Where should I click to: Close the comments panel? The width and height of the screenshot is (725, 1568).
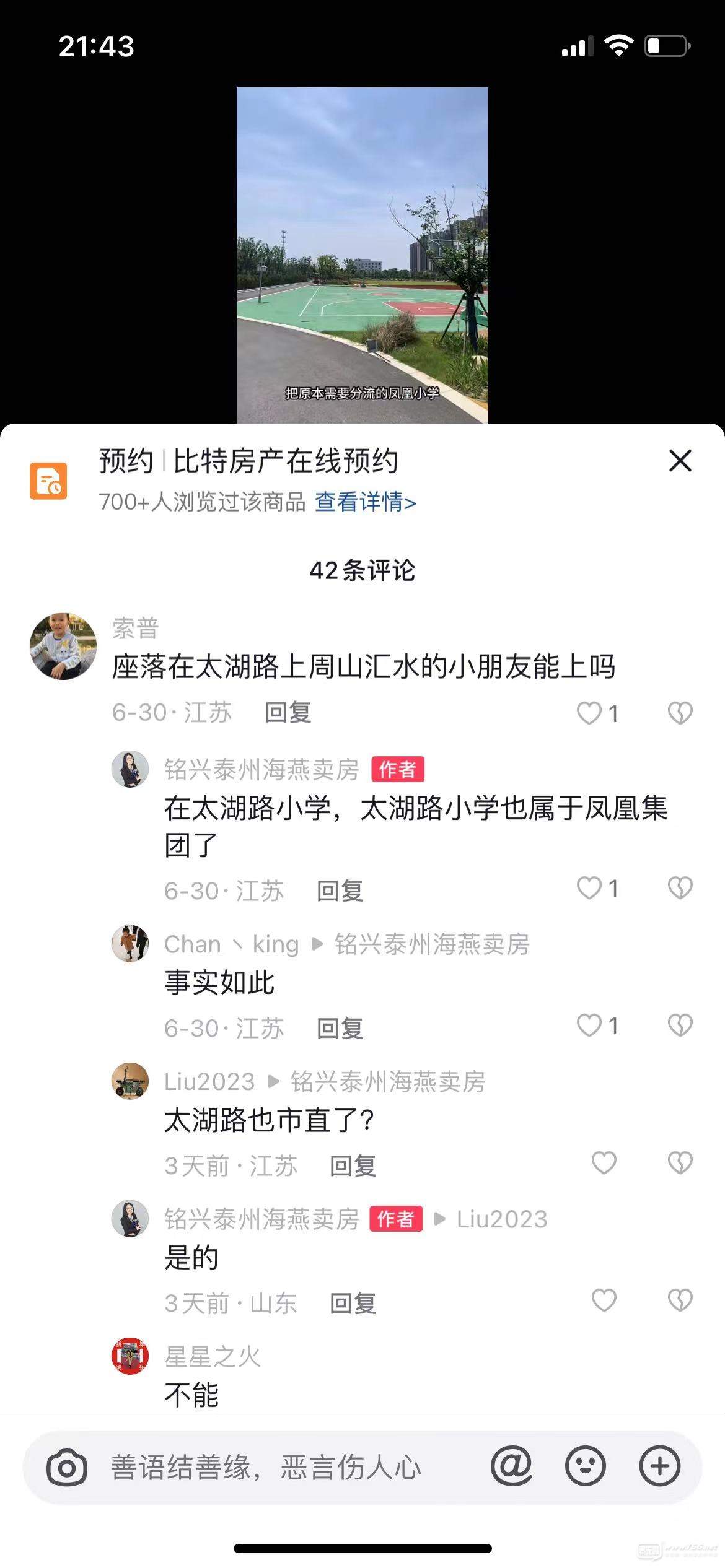[680, 461]
